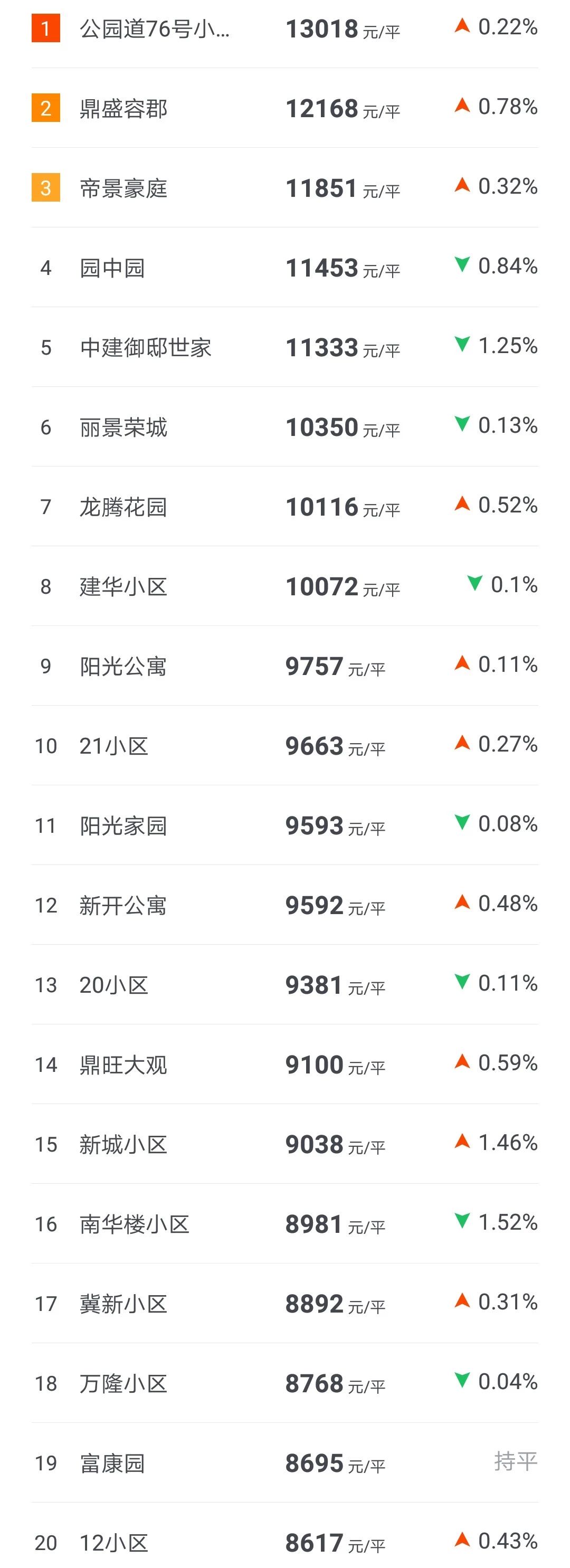Select 鼎旺大观 community

tap(123, 1065)
